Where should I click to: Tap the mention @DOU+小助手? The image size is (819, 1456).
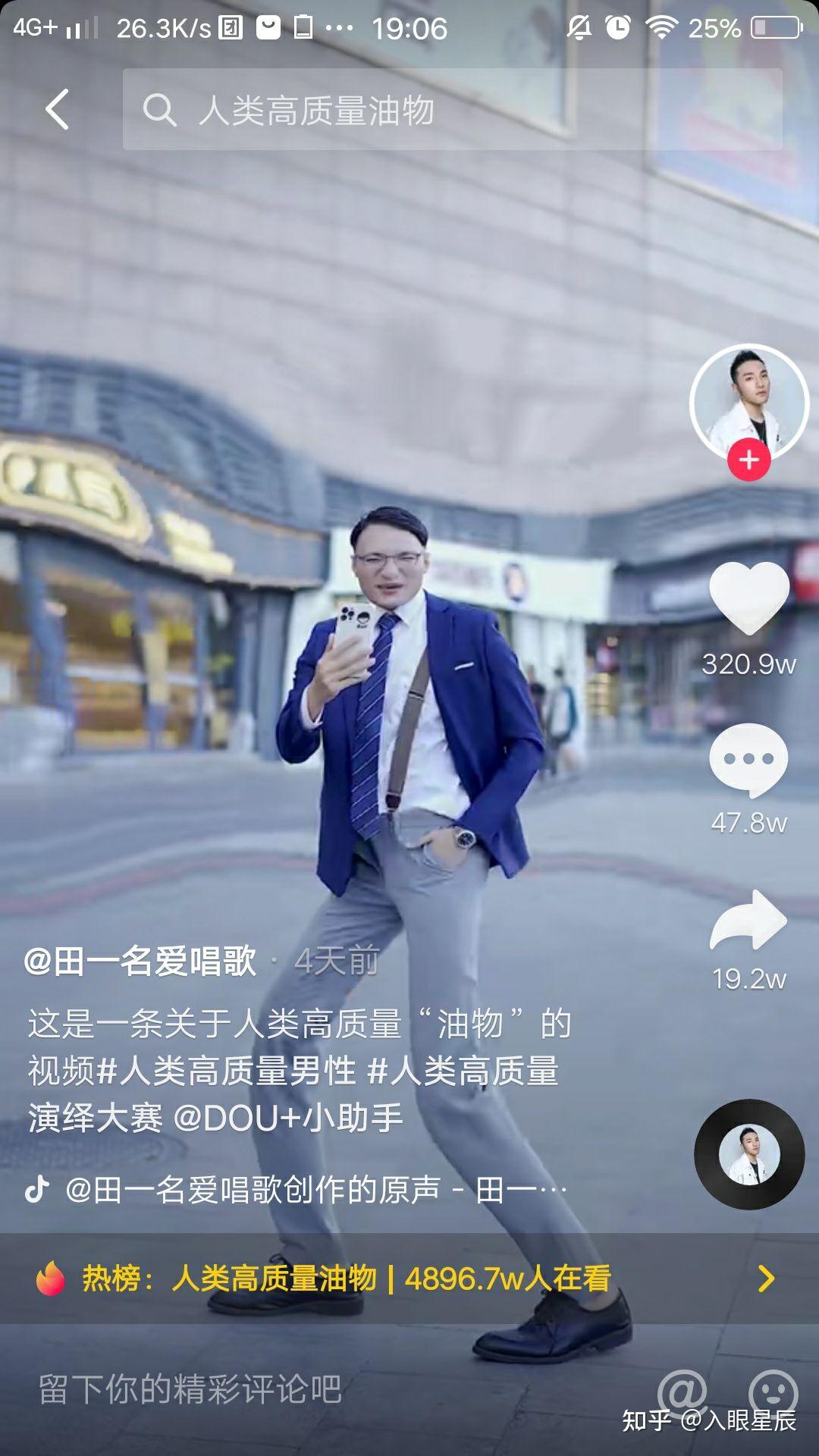click(x=288, y=1119)
